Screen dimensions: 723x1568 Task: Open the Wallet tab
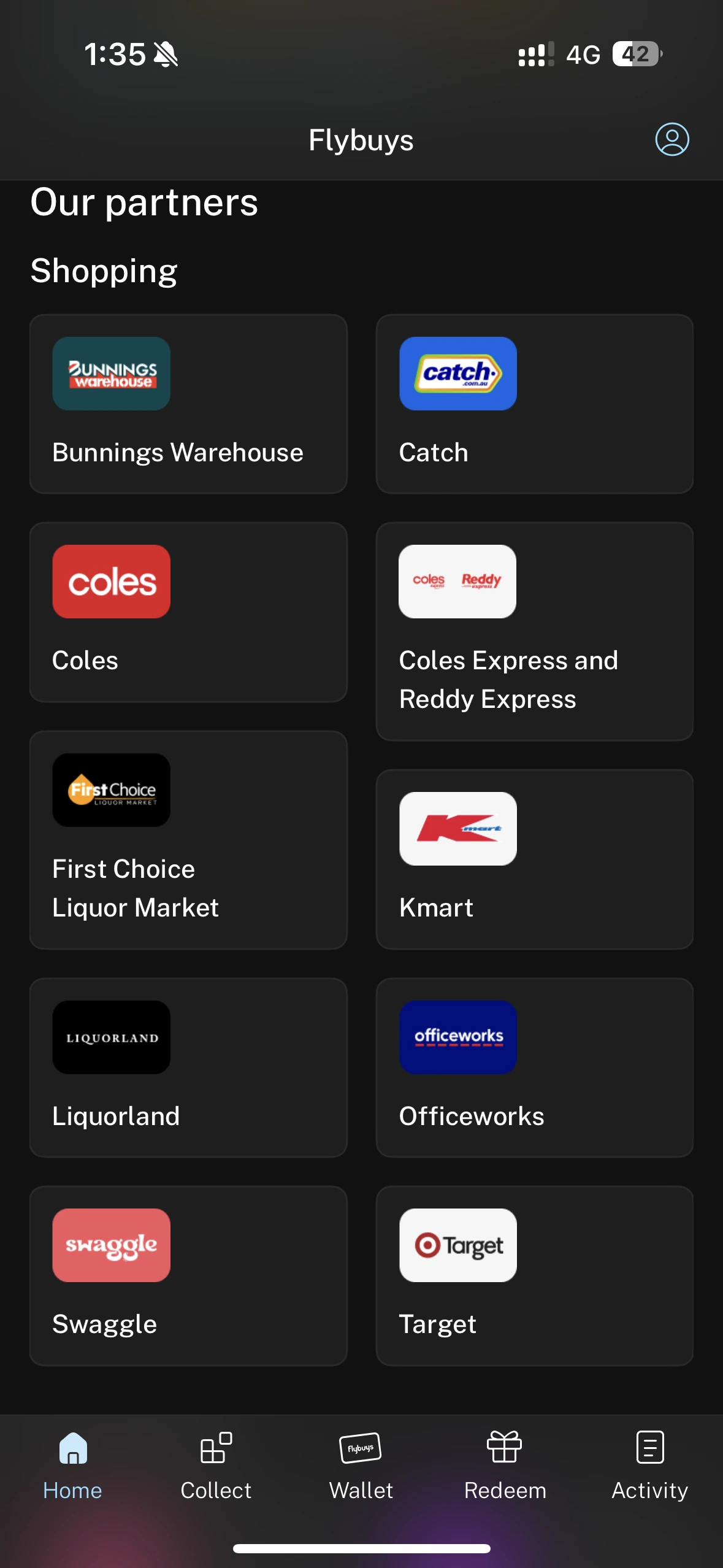click(361, 1466)
